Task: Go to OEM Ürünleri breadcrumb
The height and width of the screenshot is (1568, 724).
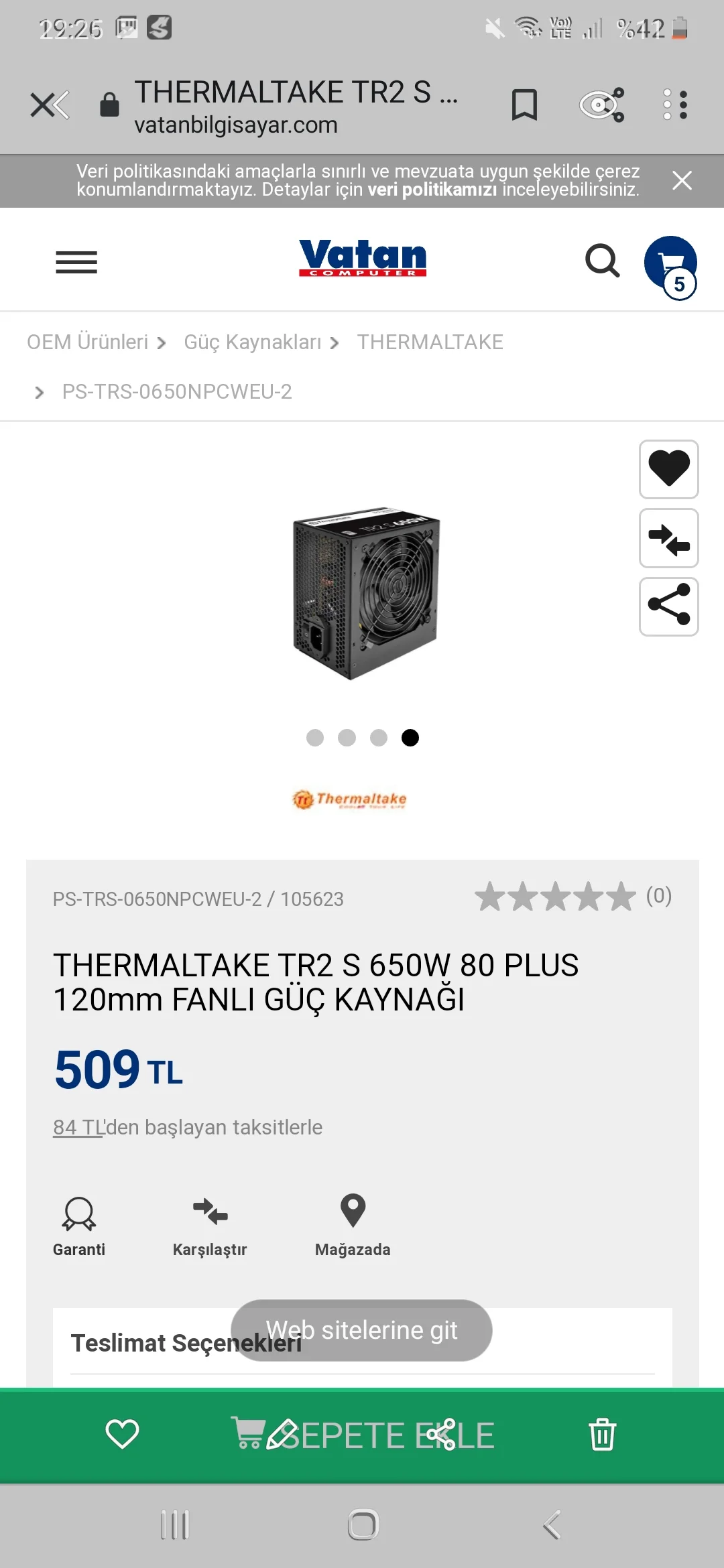Action: [88, 342]
